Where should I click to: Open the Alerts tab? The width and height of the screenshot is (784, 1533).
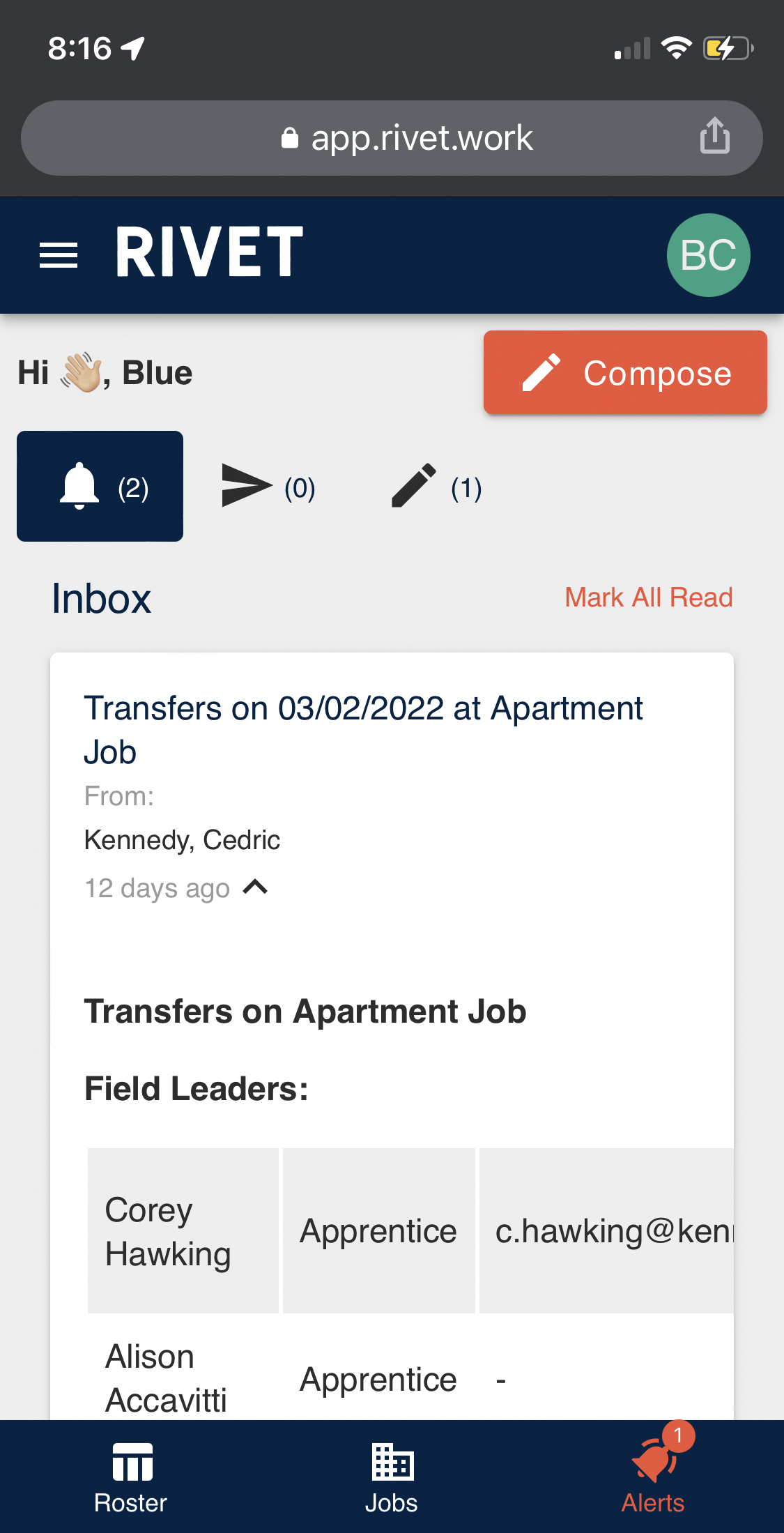pos(653,1477)
